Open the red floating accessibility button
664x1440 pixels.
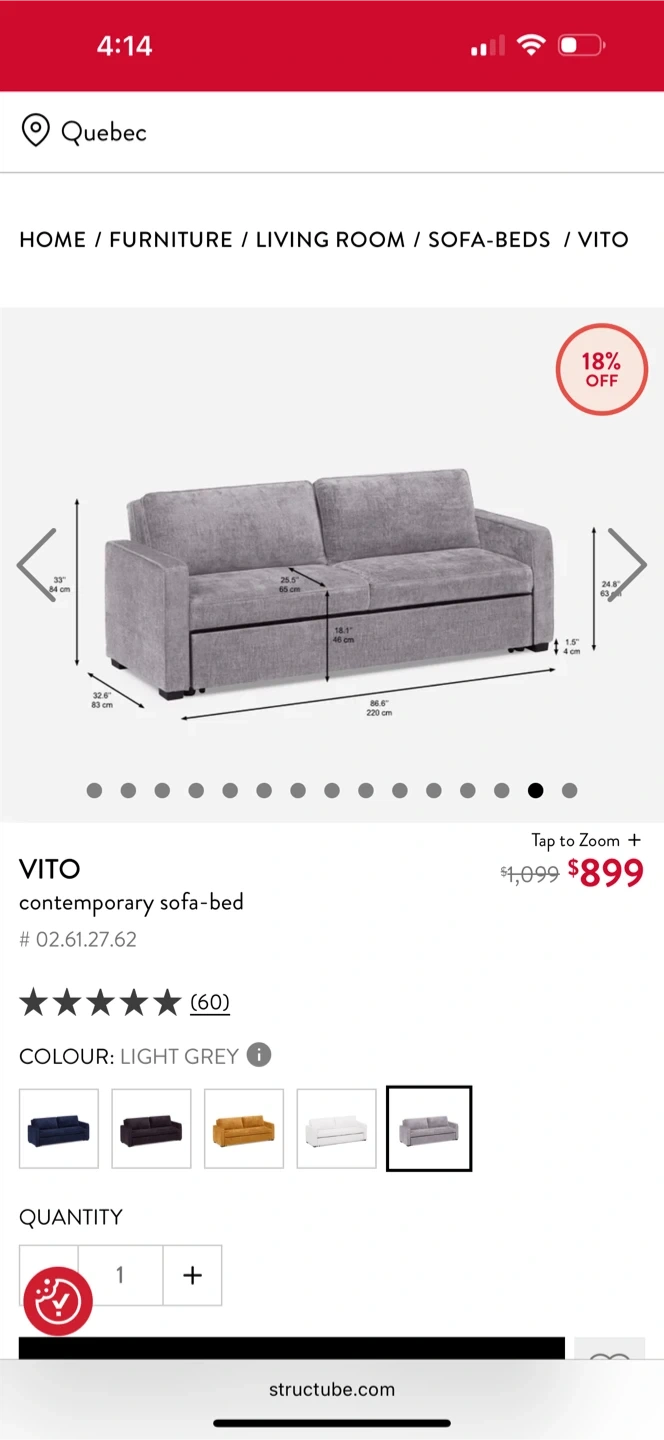(x=58, y=1301)
